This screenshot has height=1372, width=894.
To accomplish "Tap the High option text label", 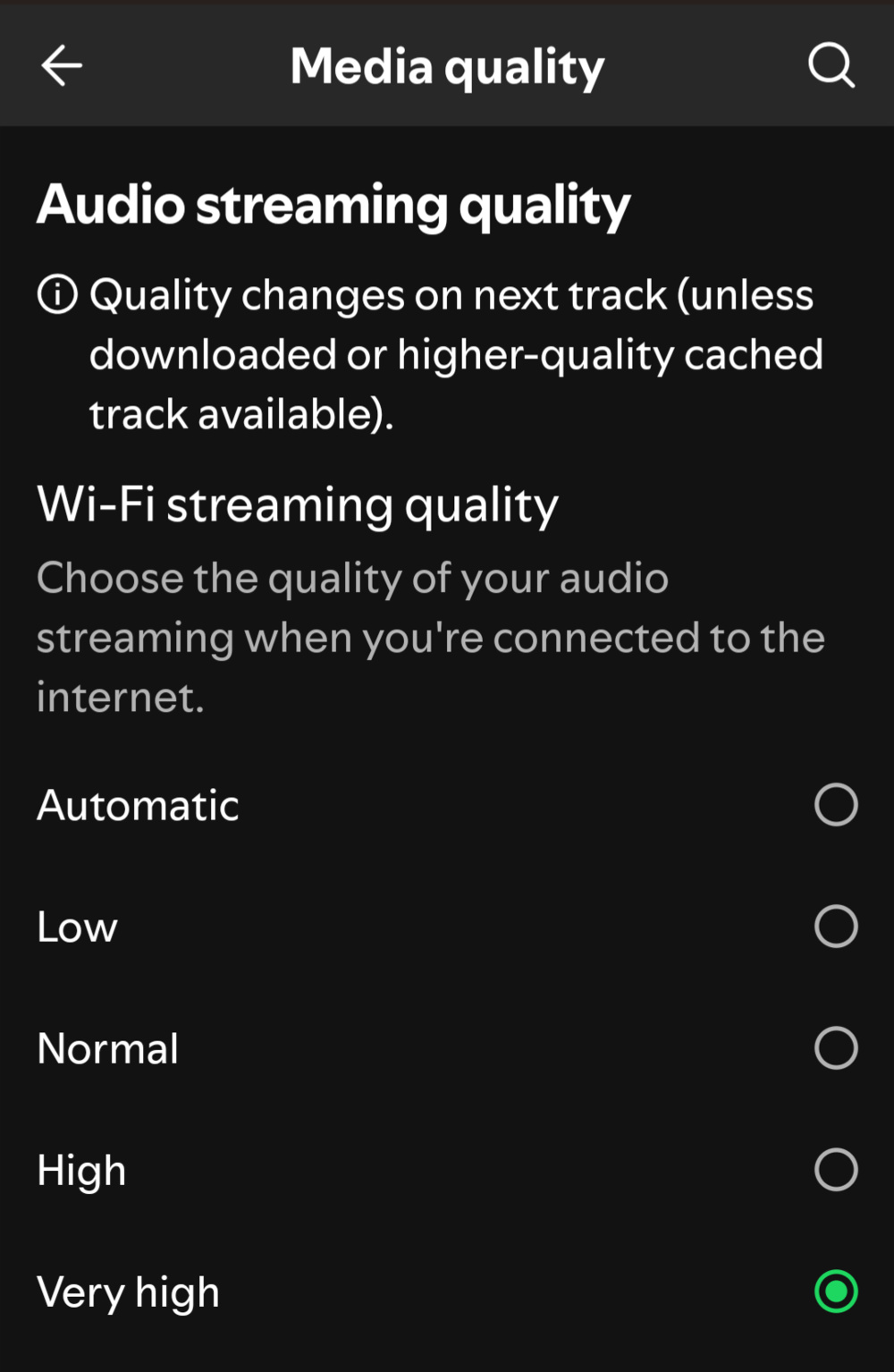I will click(80, 1169).
